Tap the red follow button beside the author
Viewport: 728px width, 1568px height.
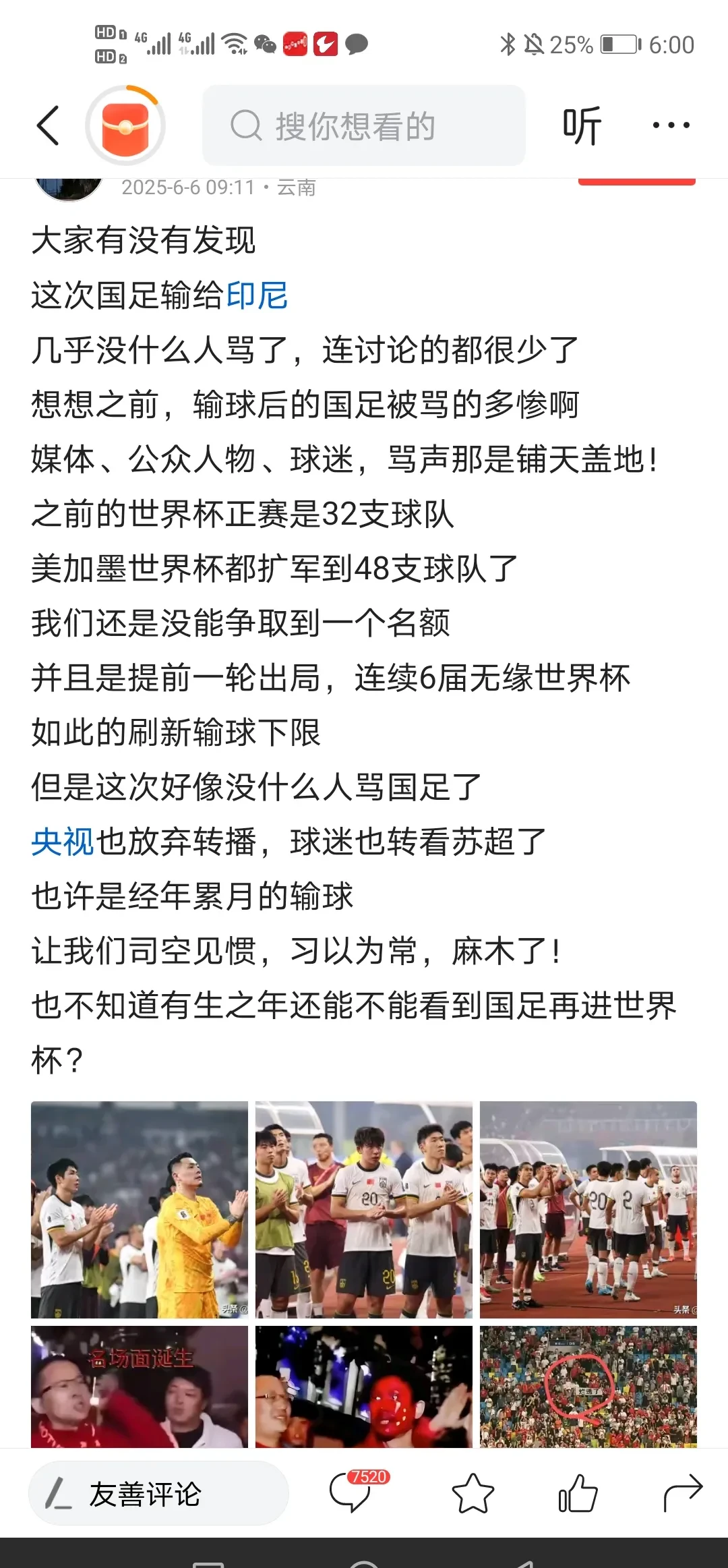click(636, 181)
